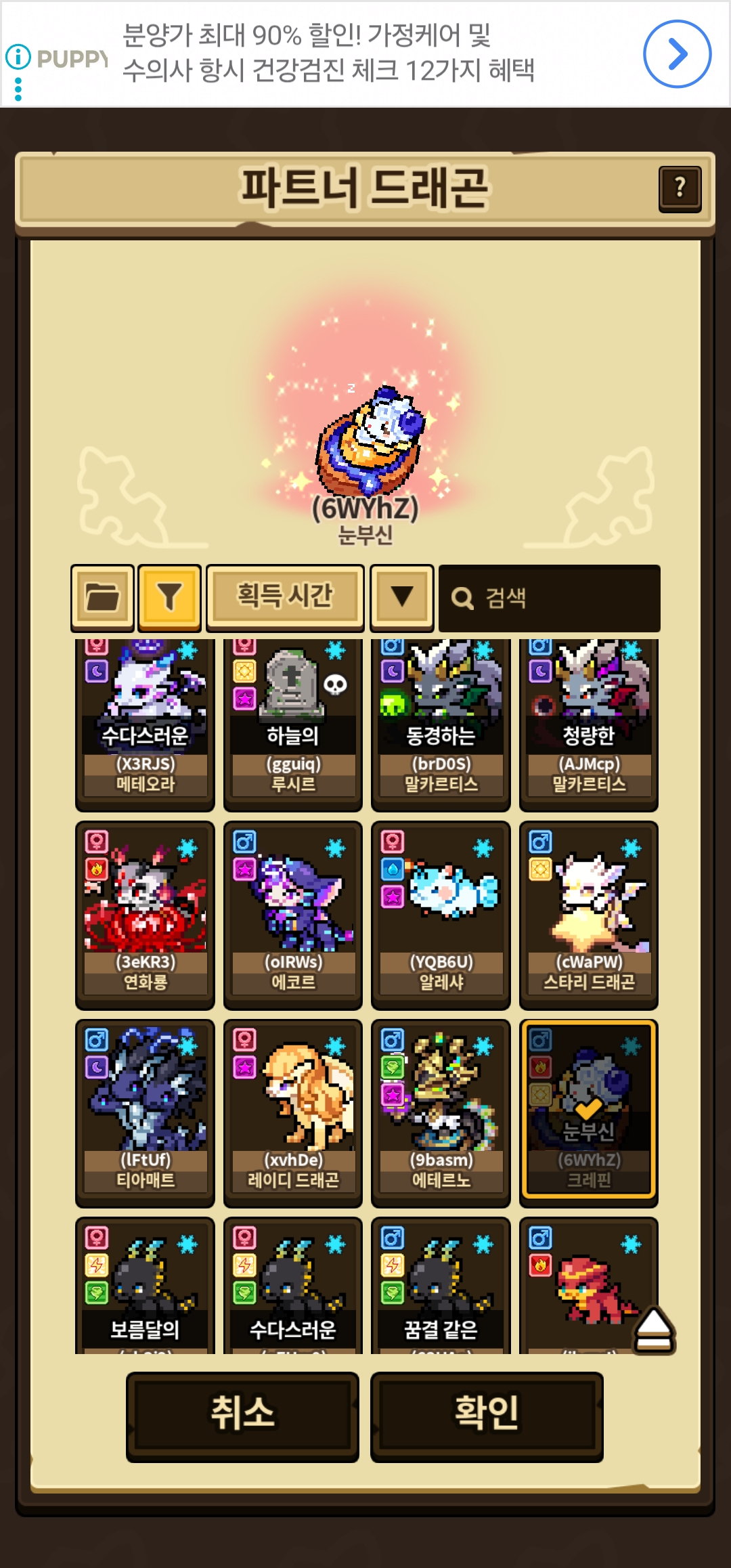Viewport: 731px width, 1568px height.
Task: Change the 획득 시간 sort option
Action: (284, 597)
